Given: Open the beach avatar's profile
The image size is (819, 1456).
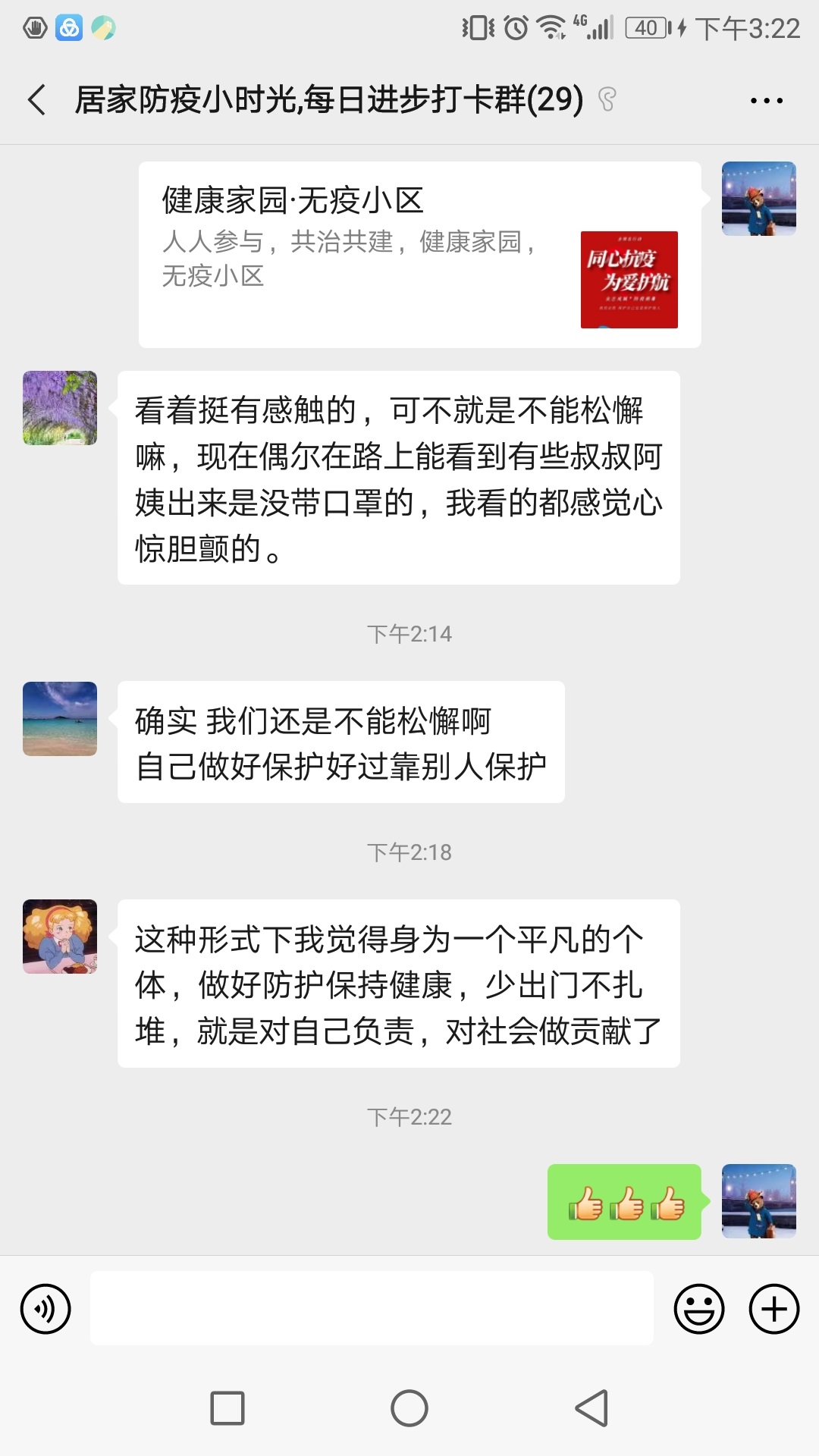Looking at the screenshot, I should 60,719.
